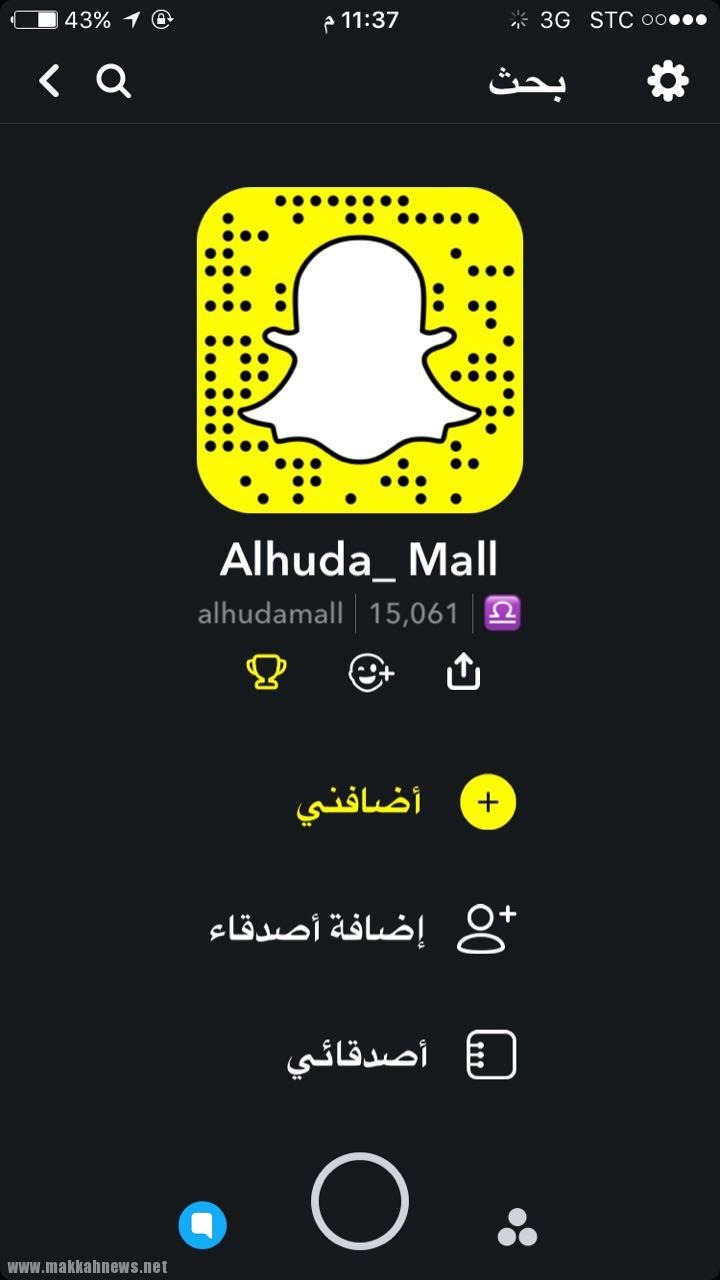
Task: Go back with the top arrow
Action: point(49,81)
